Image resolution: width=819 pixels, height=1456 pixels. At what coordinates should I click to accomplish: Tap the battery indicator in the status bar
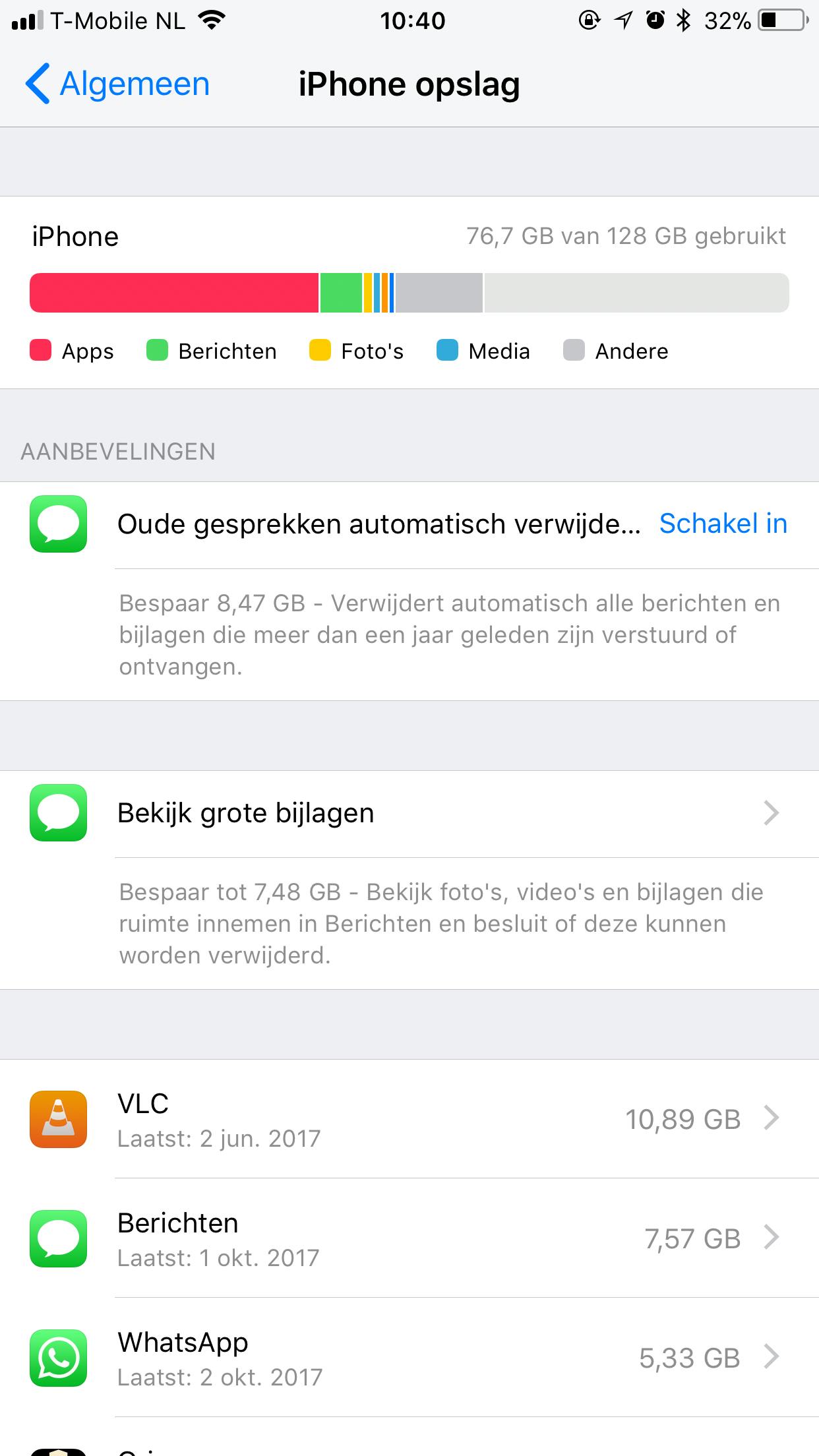coord(781,20)
